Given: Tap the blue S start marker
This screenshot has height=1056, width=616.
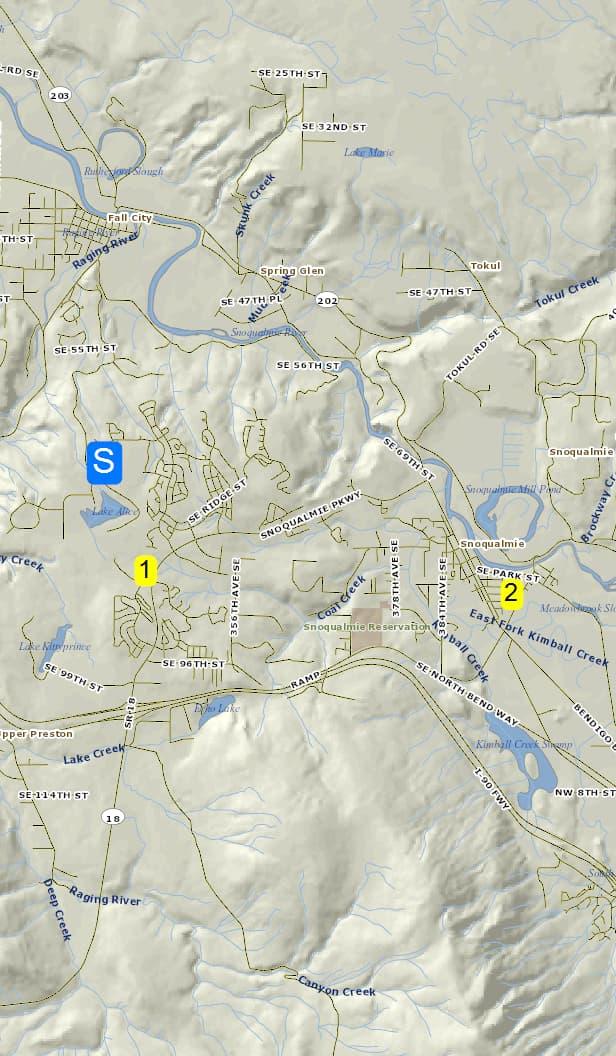Looking at the screenshot, I should [x=104, y=462].
